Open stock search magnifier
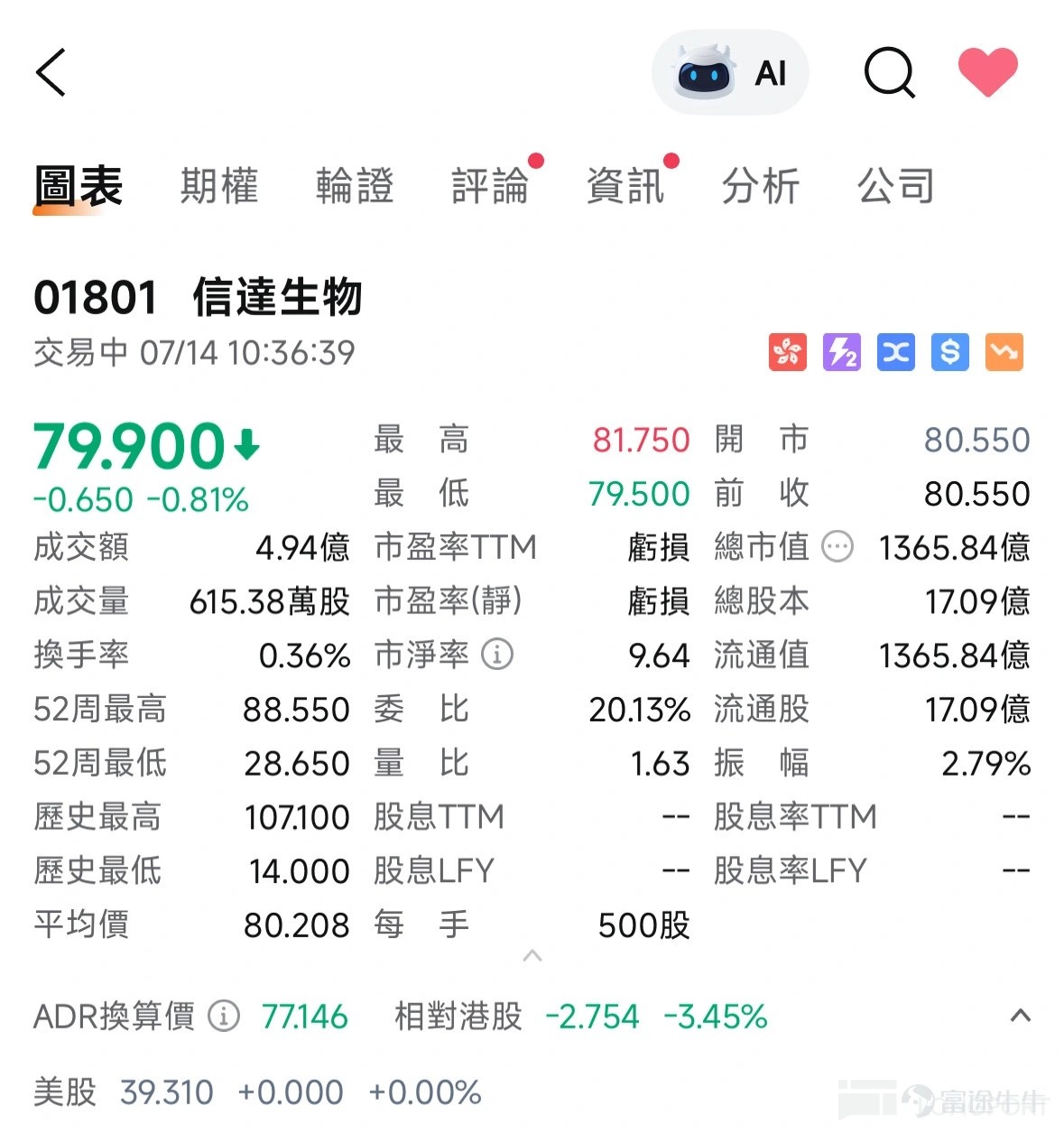The height and width of the screenshot is (1134, 1064). (889, 72)
